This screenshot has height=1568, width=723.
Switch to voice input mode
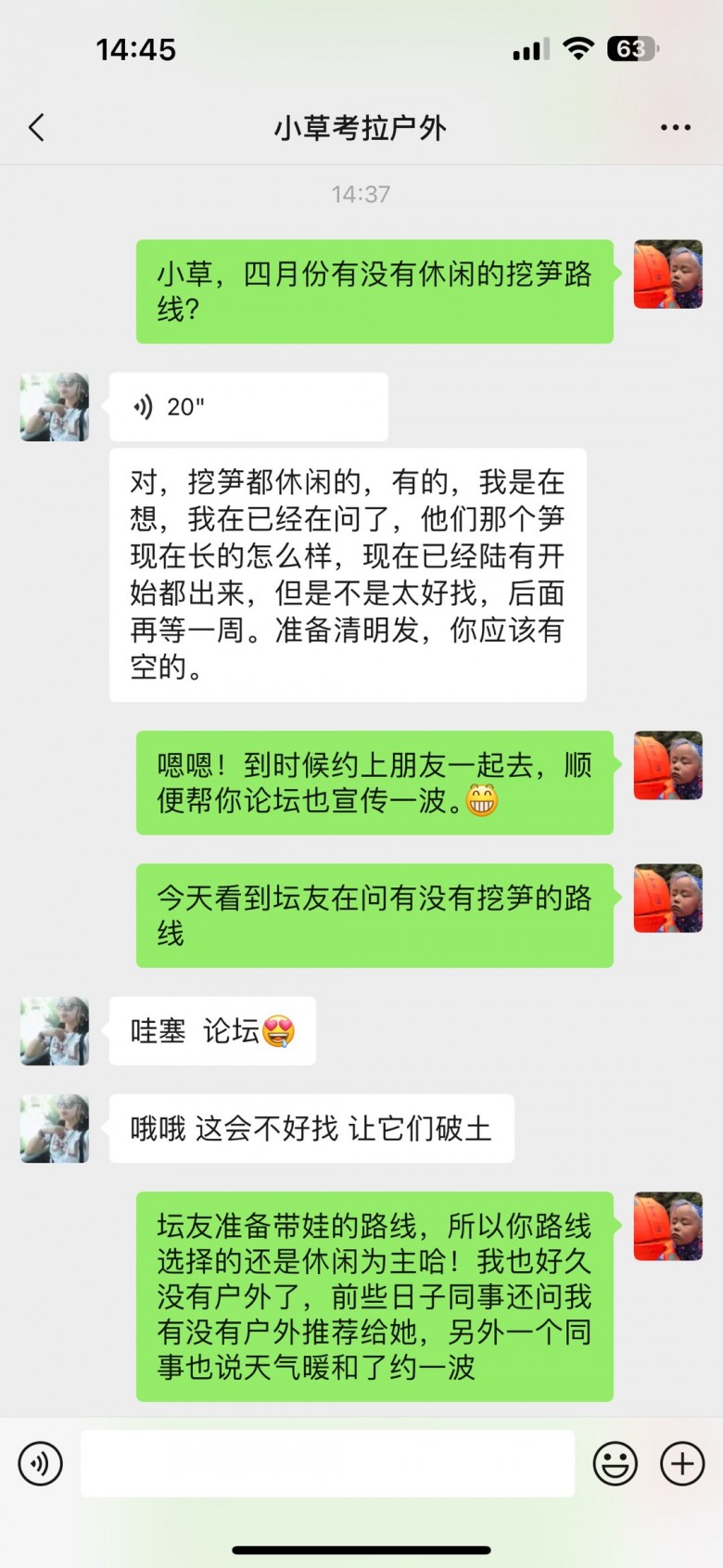[41, 1464]
